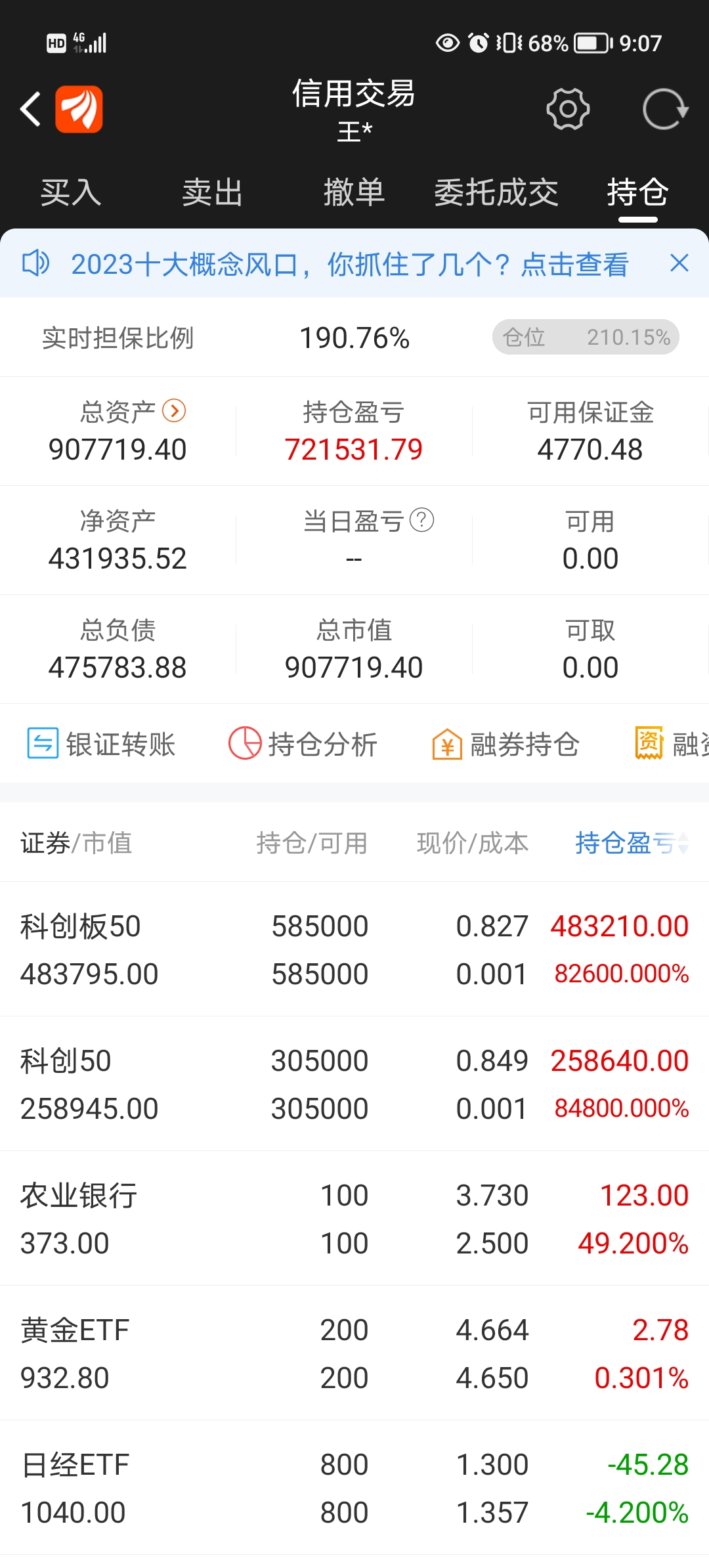Dismiss the announcement banner
The width and height of the screenshot is (709, 1568).
(x=679, y=263)
